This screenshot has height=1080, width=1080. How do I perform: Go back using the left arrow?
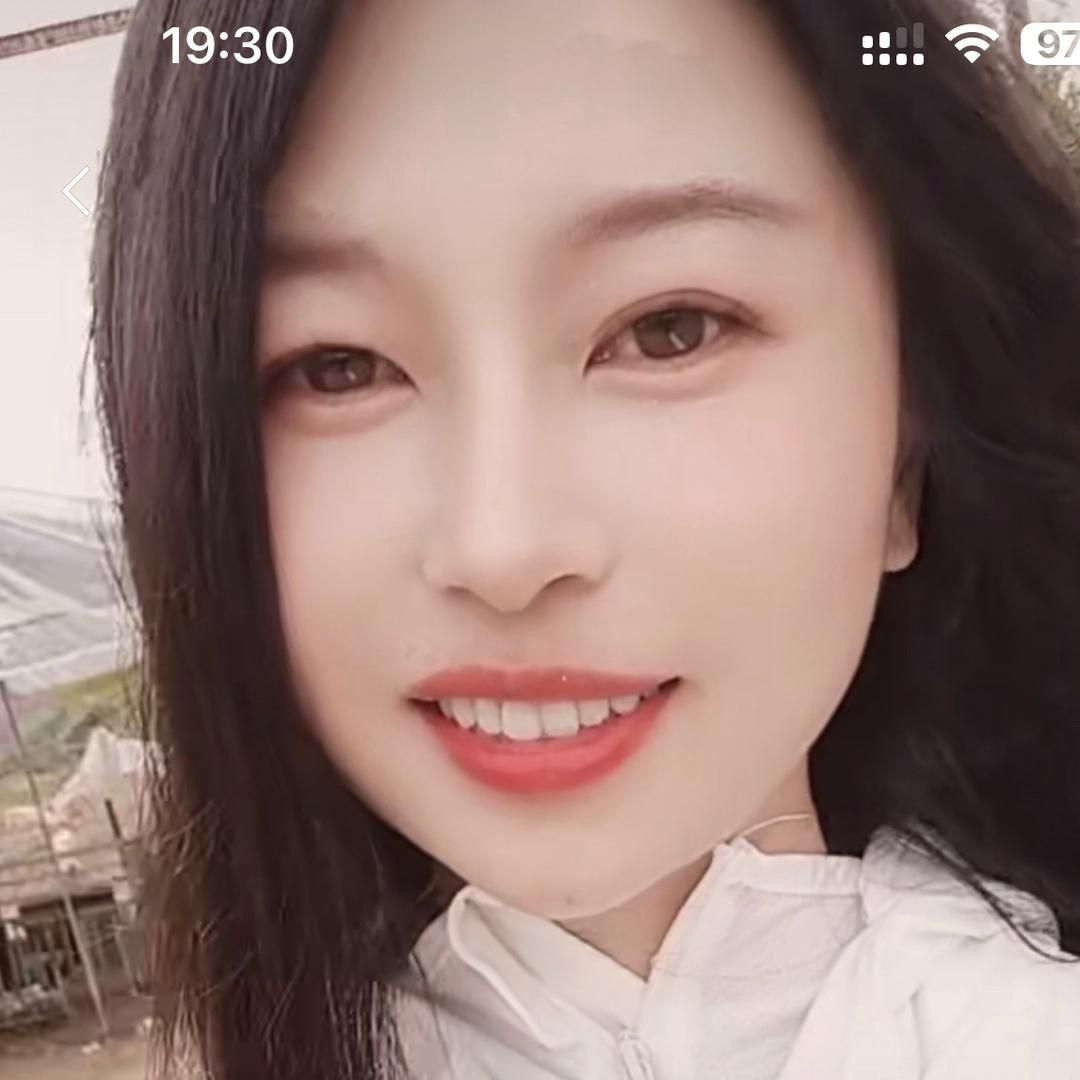(x=77, y=191)
